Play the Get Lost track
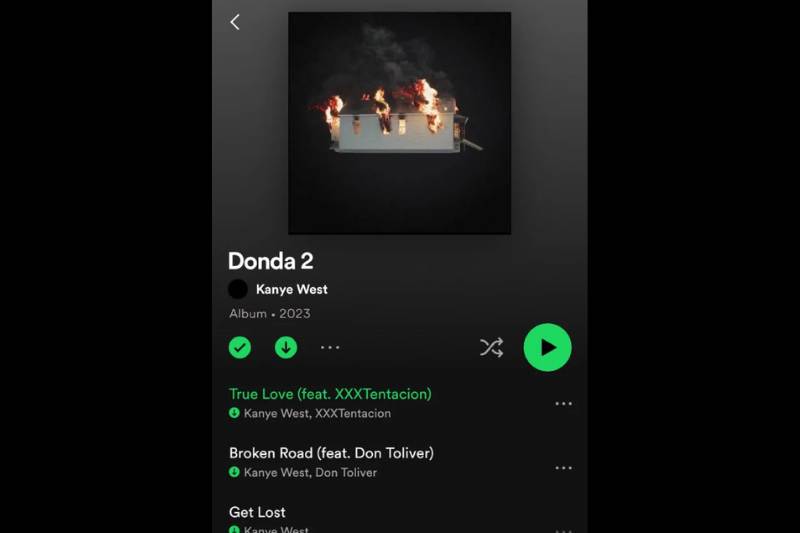The width and height of the screenshot is (800, 533). 258,512
